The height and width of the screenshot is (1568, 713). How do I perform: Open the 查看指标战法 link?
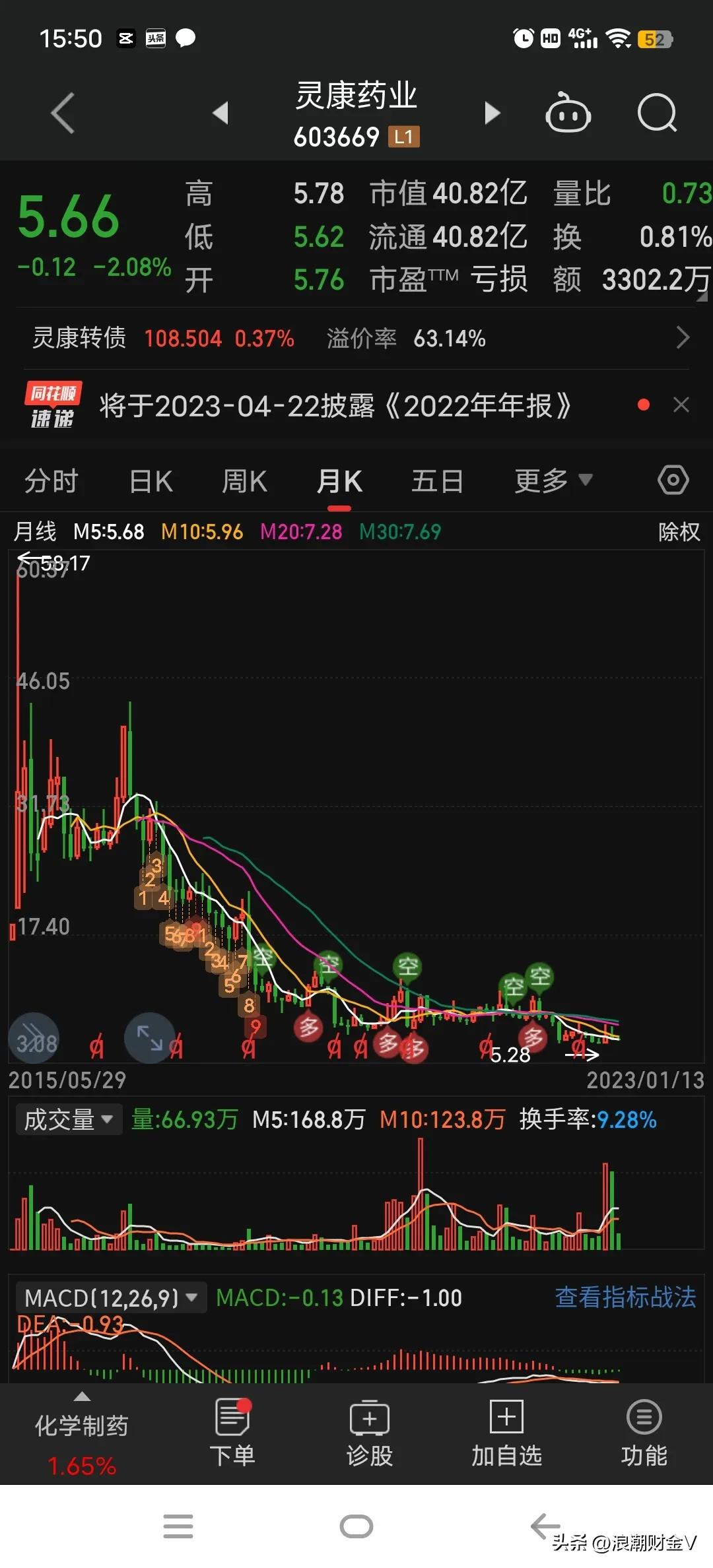pyautogui.click(x=625, y=1297)
